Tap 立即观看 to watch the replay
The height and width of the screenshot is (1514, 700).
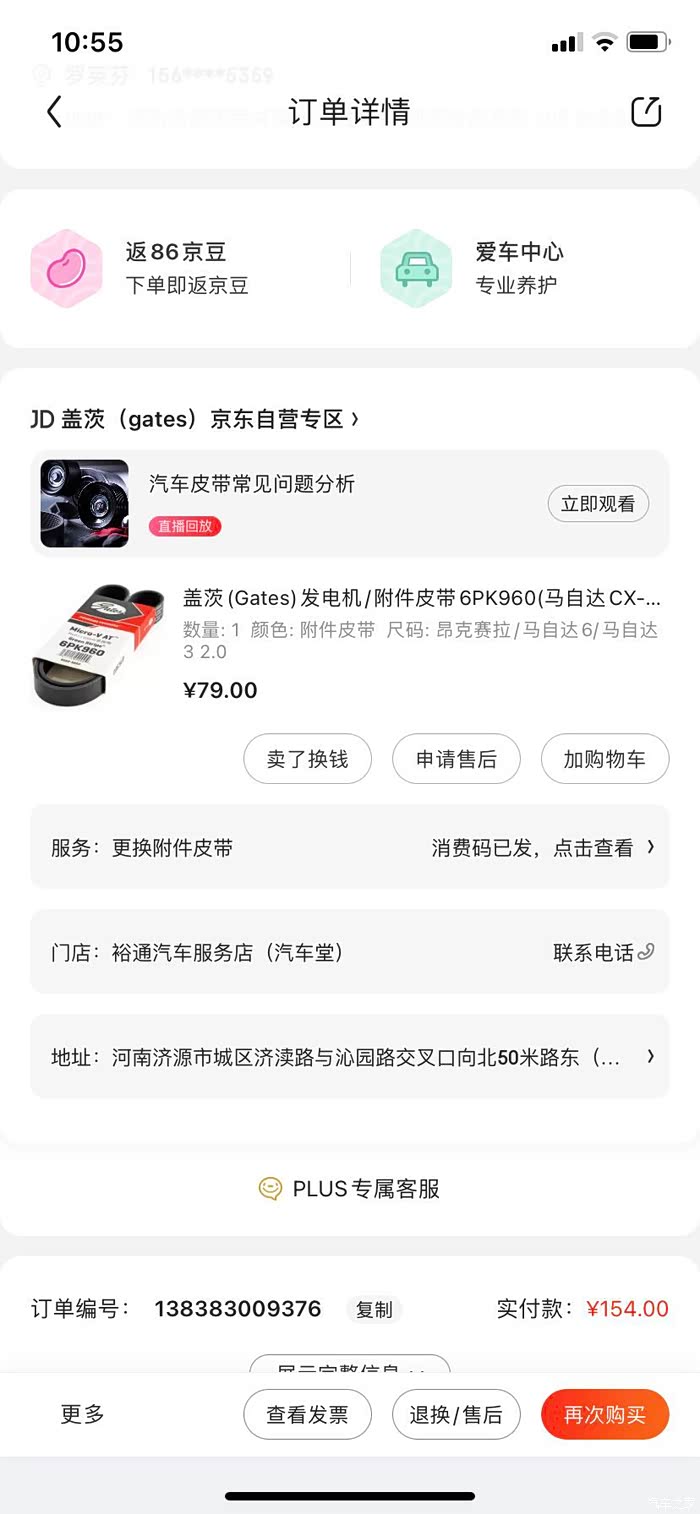click(x=598, y=504)
